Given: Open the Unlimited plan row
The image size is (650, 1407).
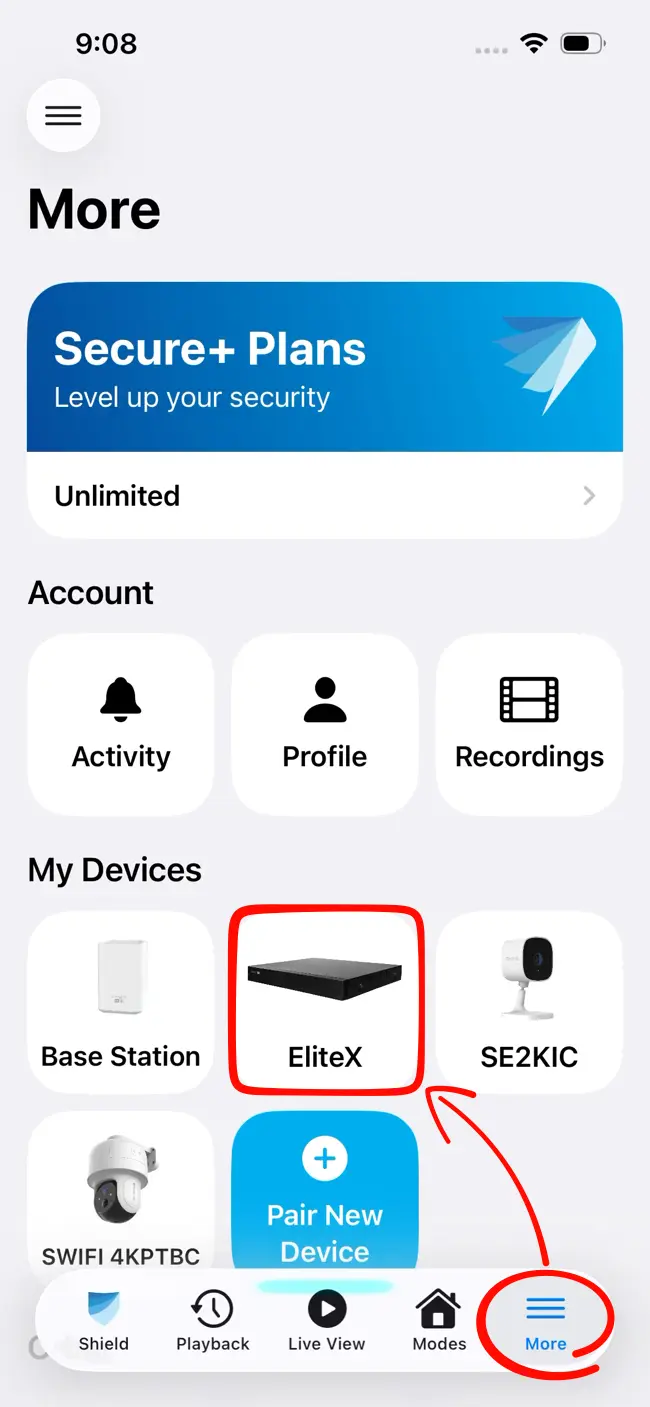Looking at the screenshot, I should coord(325,495).
